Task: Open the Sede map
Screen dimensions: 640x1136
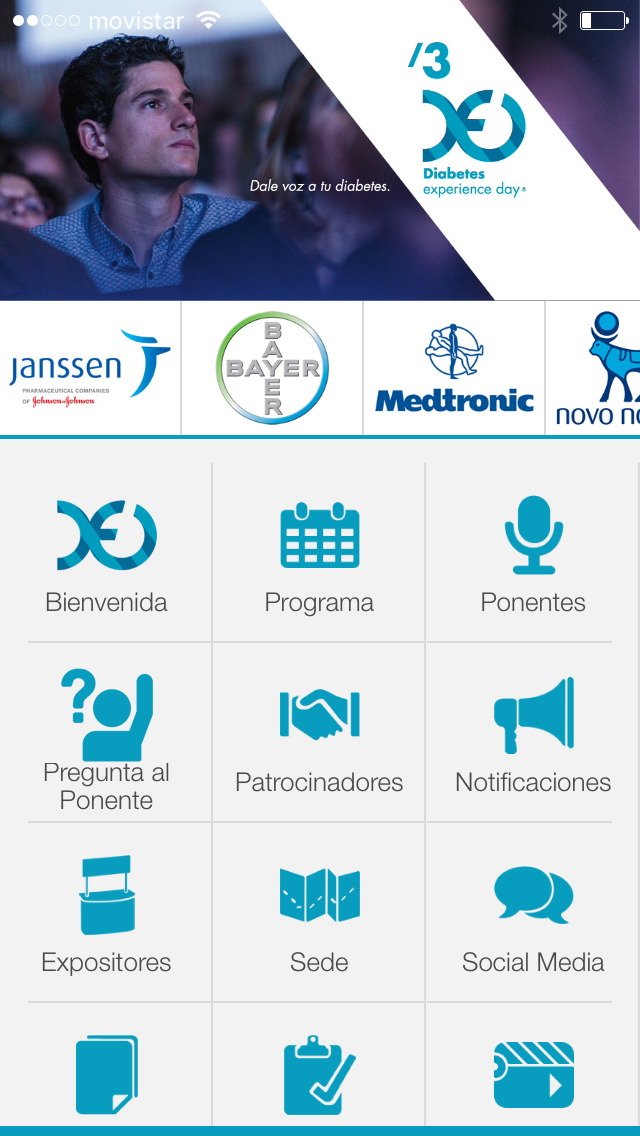Action: pyautogui.click(x=319, y=913)
